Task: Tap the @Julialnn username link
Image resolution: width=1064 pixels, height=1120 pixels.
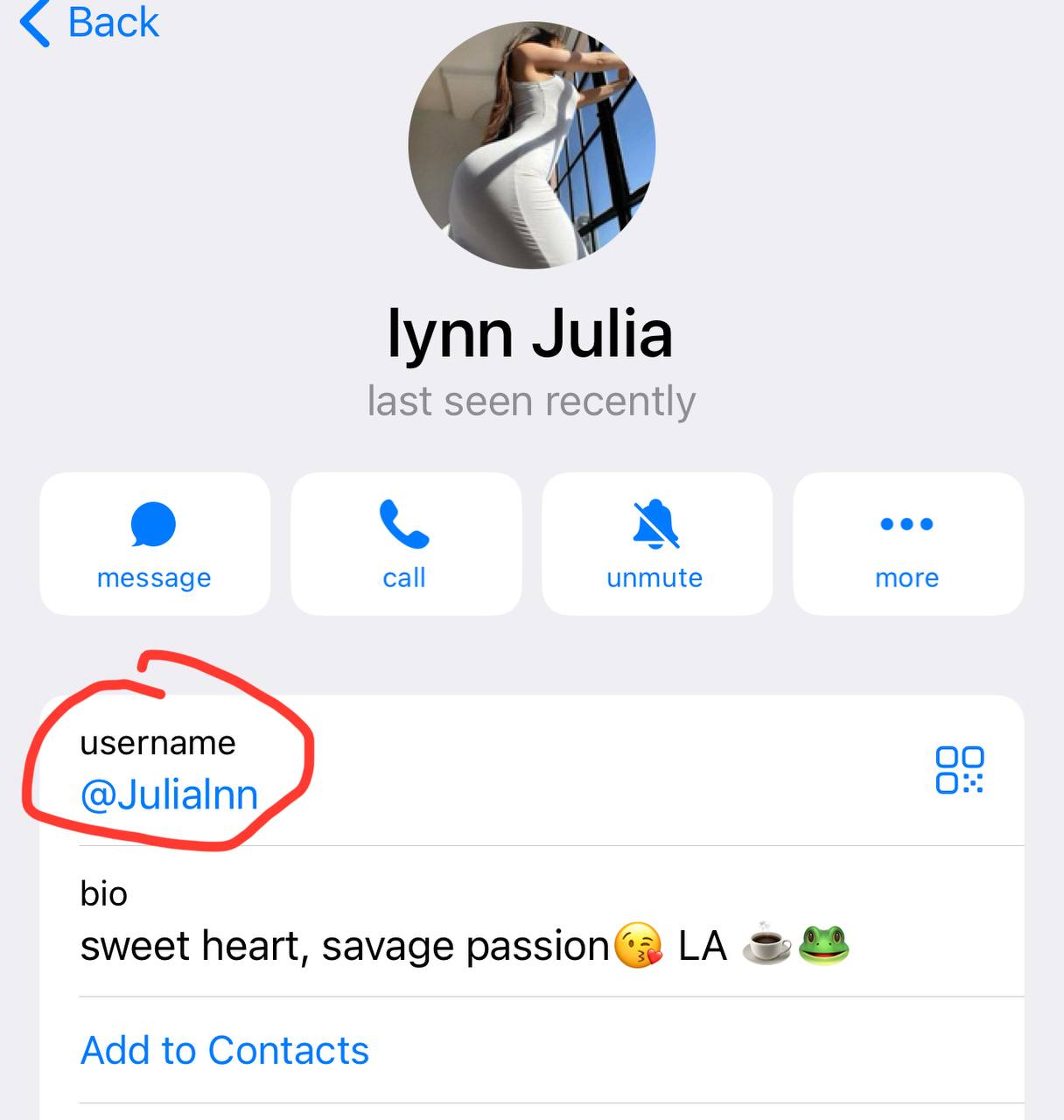Action: pos(169,795)
